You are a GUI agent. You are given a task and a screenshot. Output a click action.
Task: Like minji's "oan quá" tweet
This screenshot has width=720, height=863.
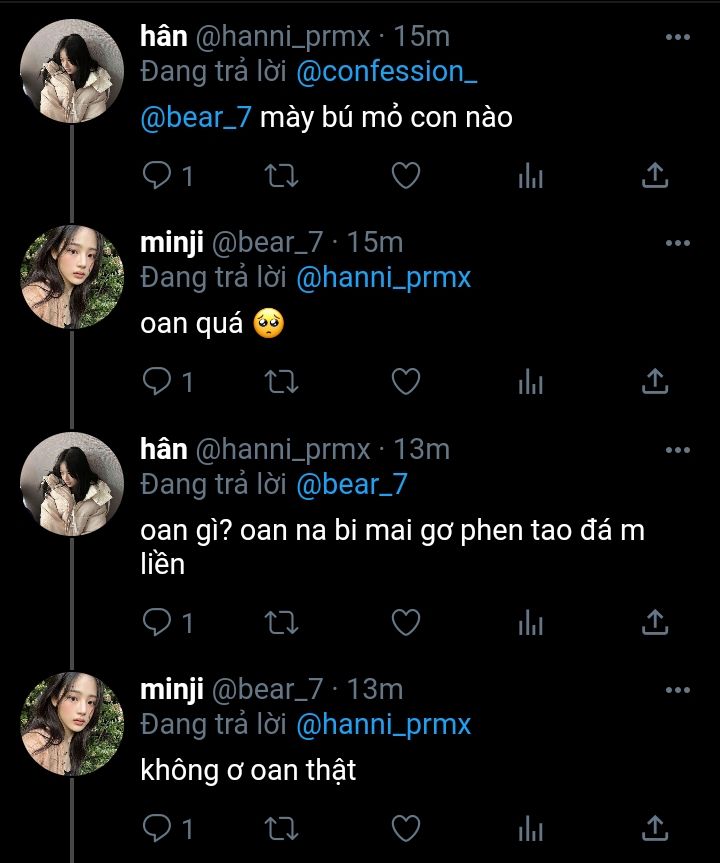[x=404, y=381]
